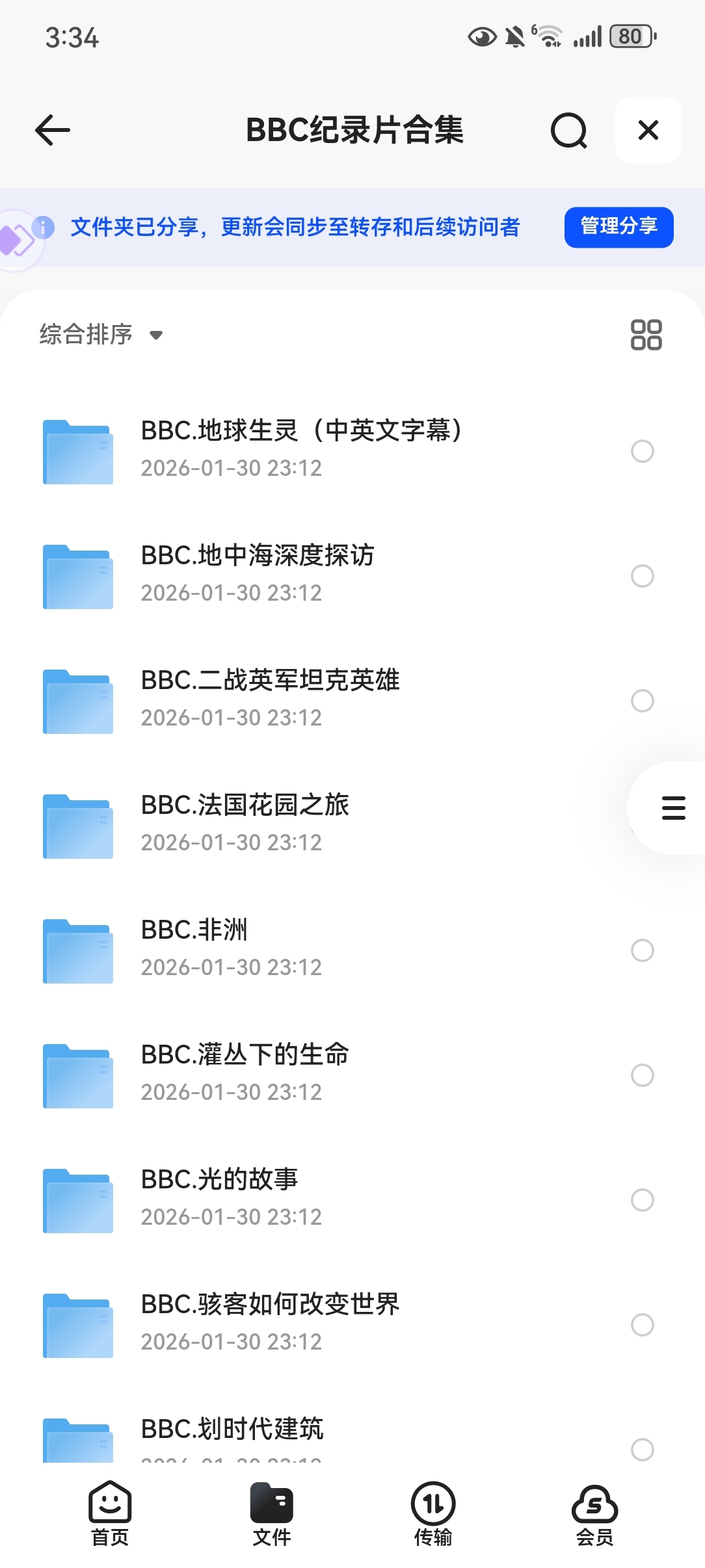Open the BBC.二战英军坦克英雄 folder

270,699
